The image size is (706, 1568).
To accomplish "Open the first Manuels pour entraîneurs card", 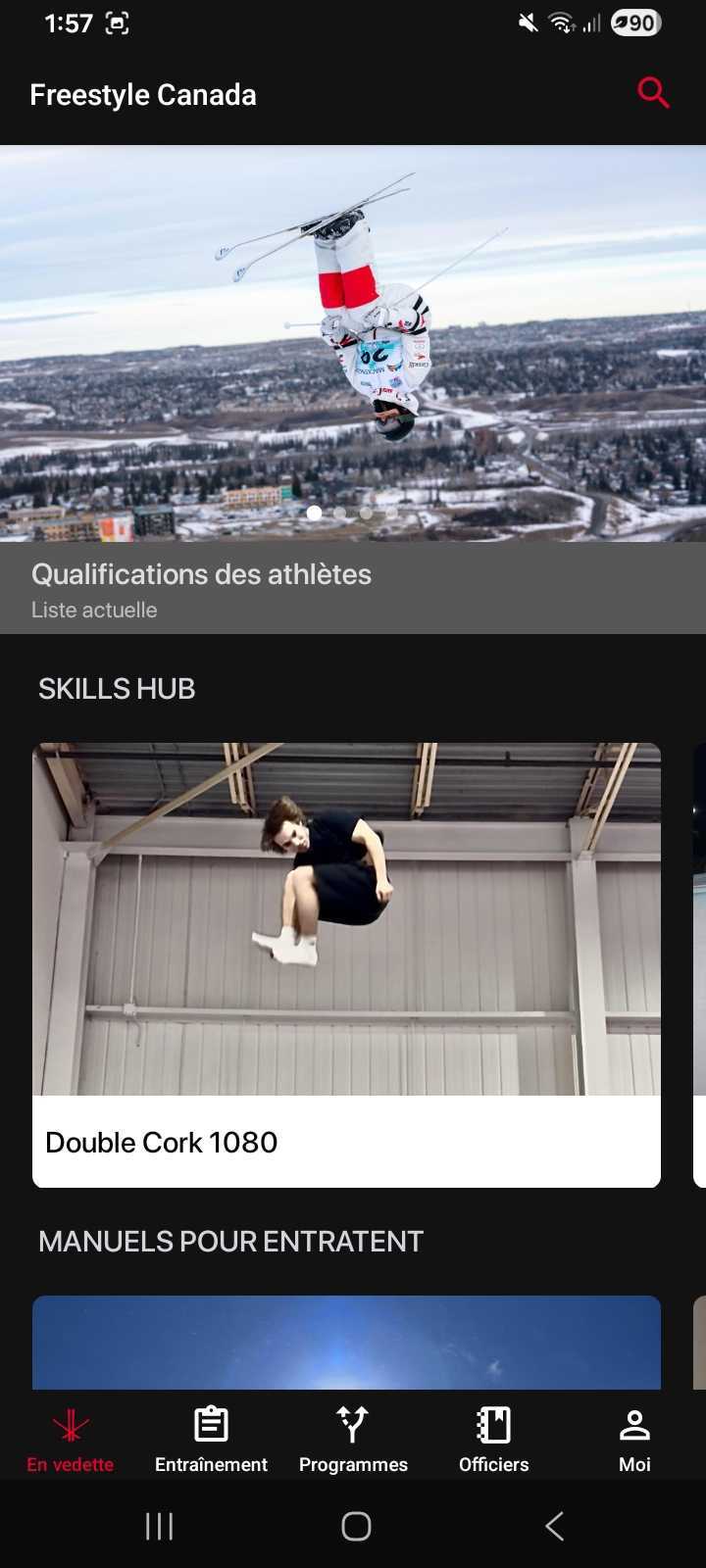I will 346,1342.
